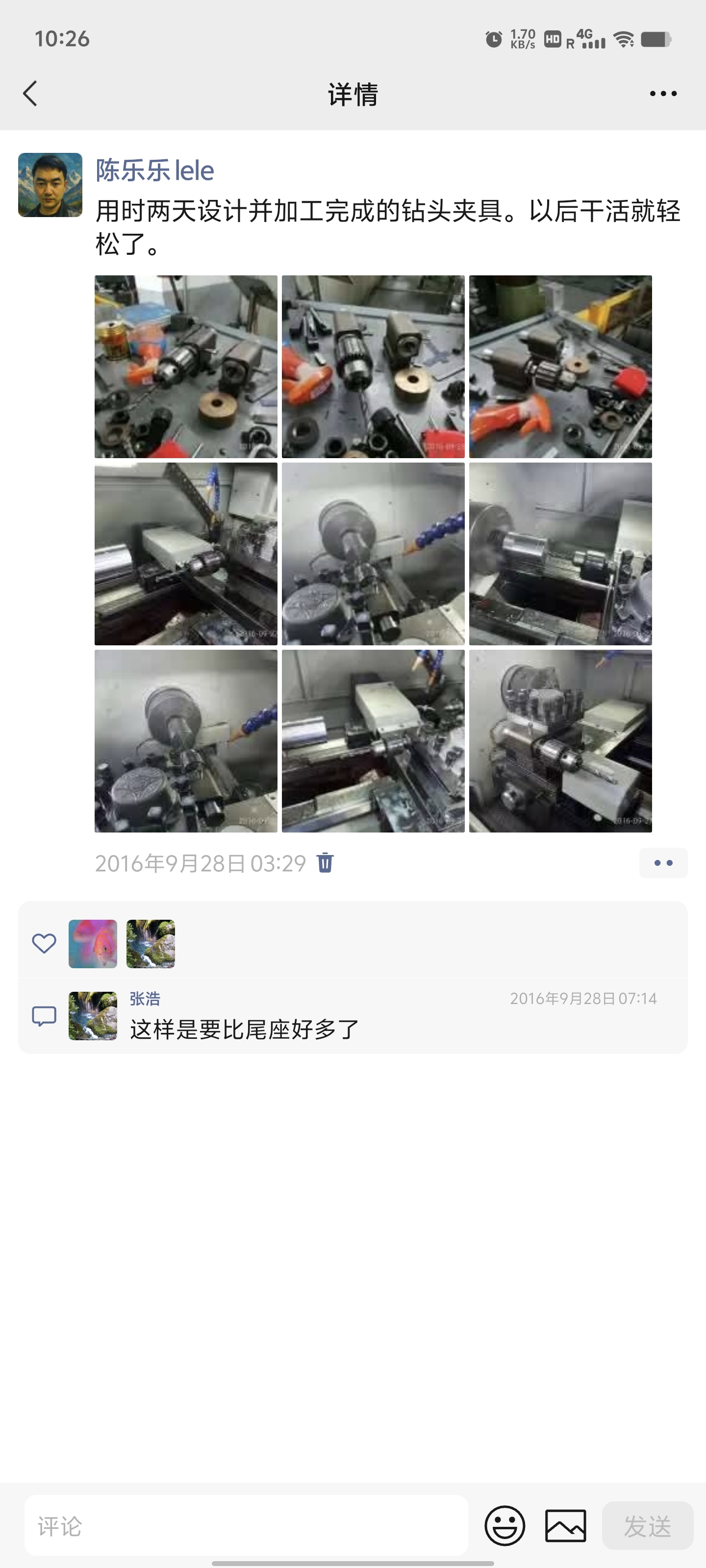Tap the 详情 title bar
The image size is (706, 1568).
coord(353,95)
